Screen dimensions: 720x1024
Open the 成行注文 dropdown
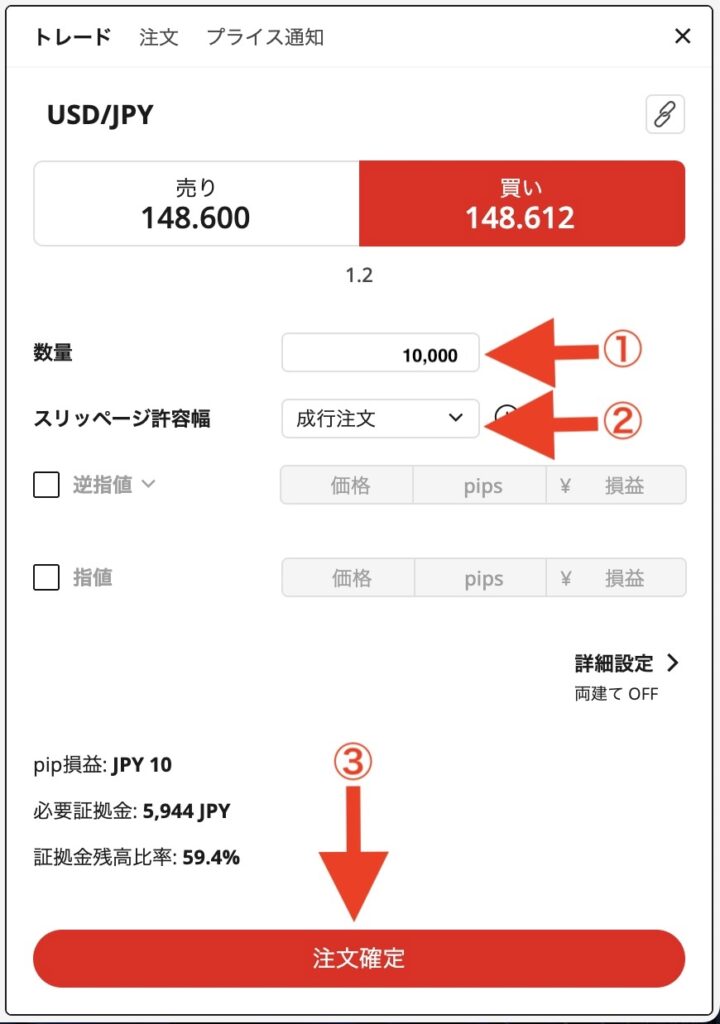(381, 418)
